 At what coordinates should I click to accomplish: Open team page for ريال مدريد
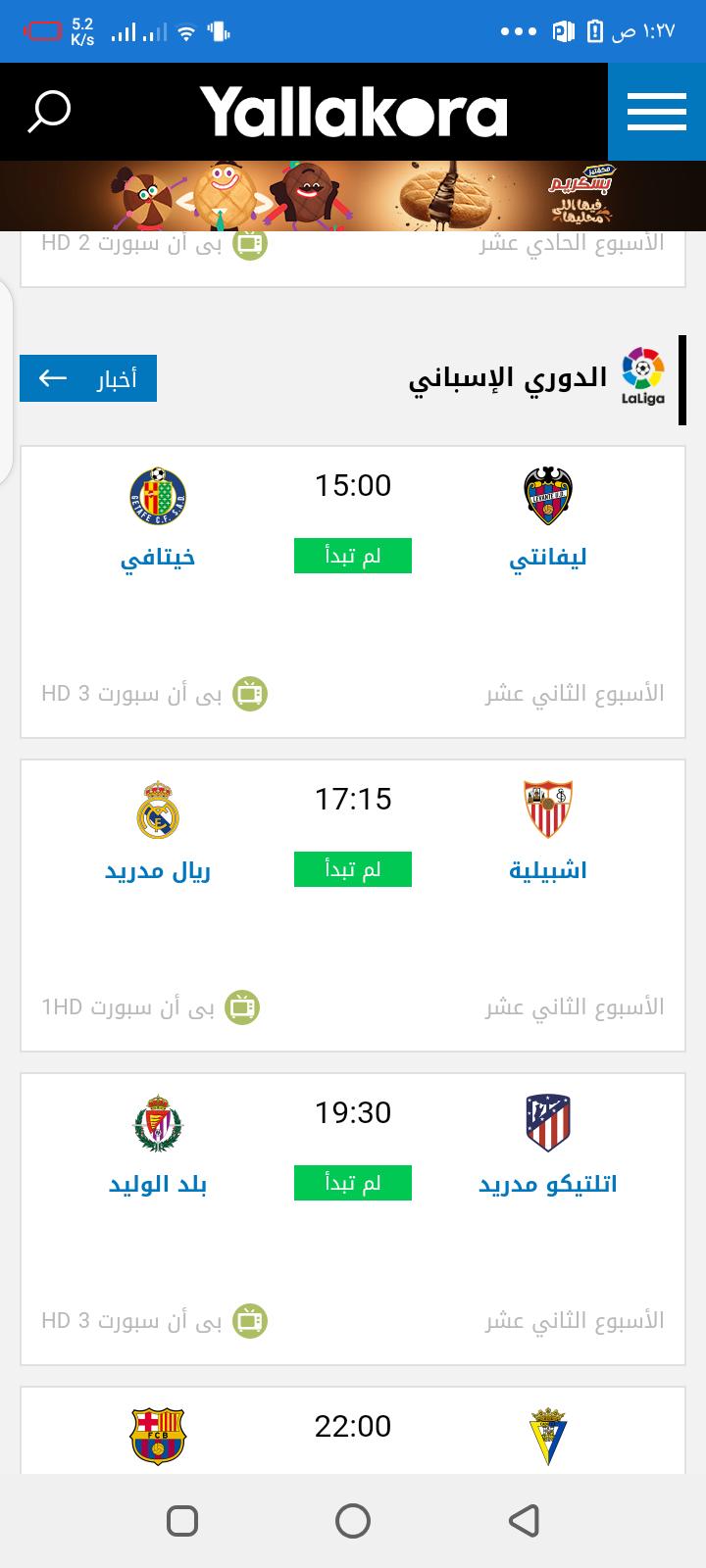158,870
